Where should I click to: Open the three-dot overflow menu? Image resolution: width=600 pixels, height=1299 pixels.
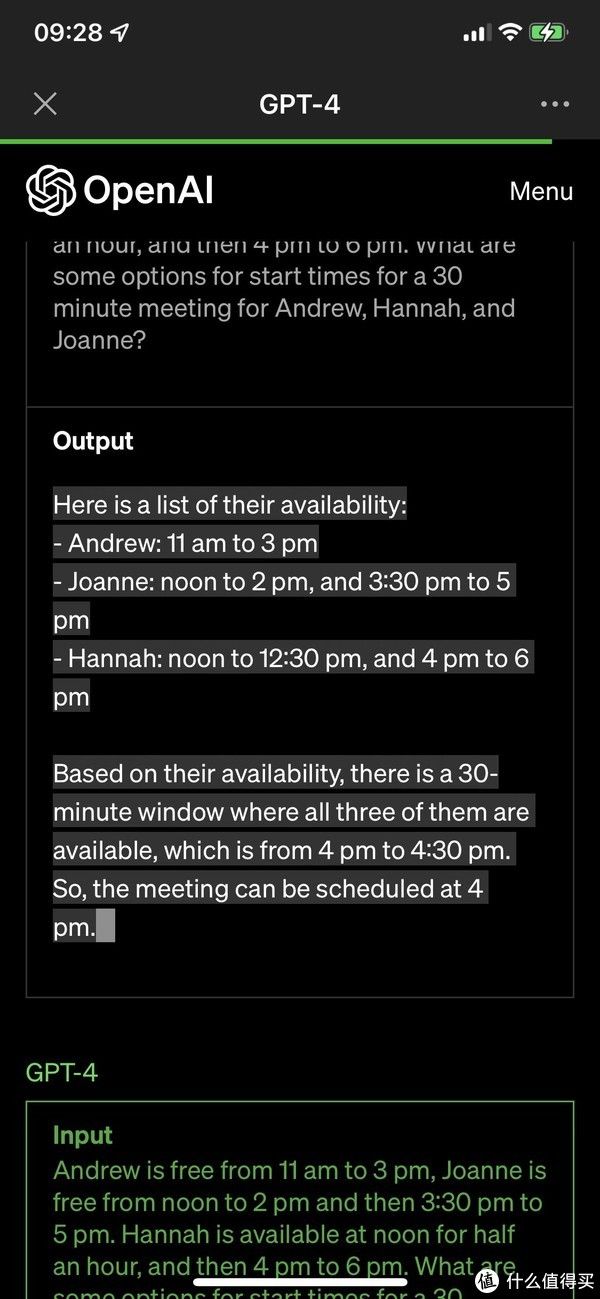pyautogui.click(x=554, y=104)
